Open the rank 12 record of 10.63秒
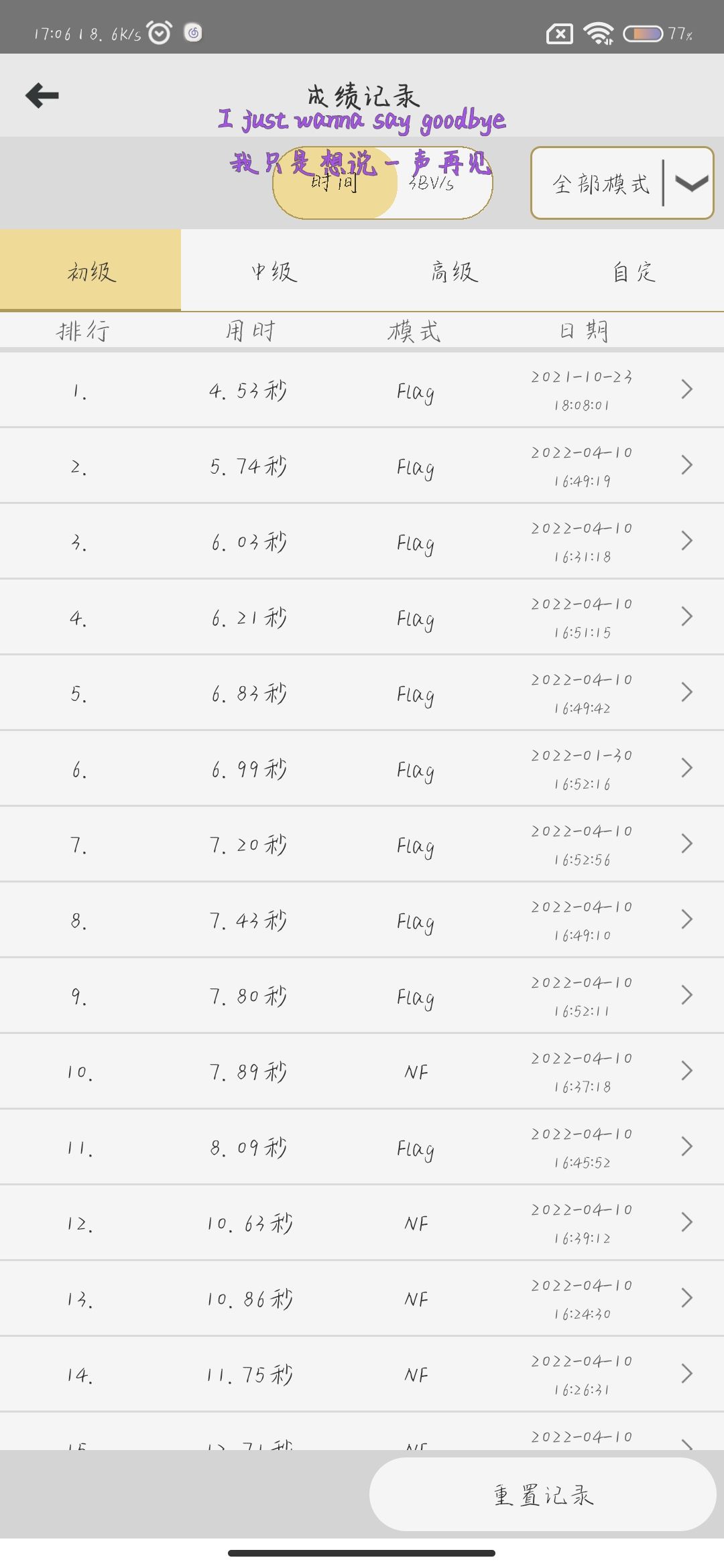 (x=362, y=1223)
